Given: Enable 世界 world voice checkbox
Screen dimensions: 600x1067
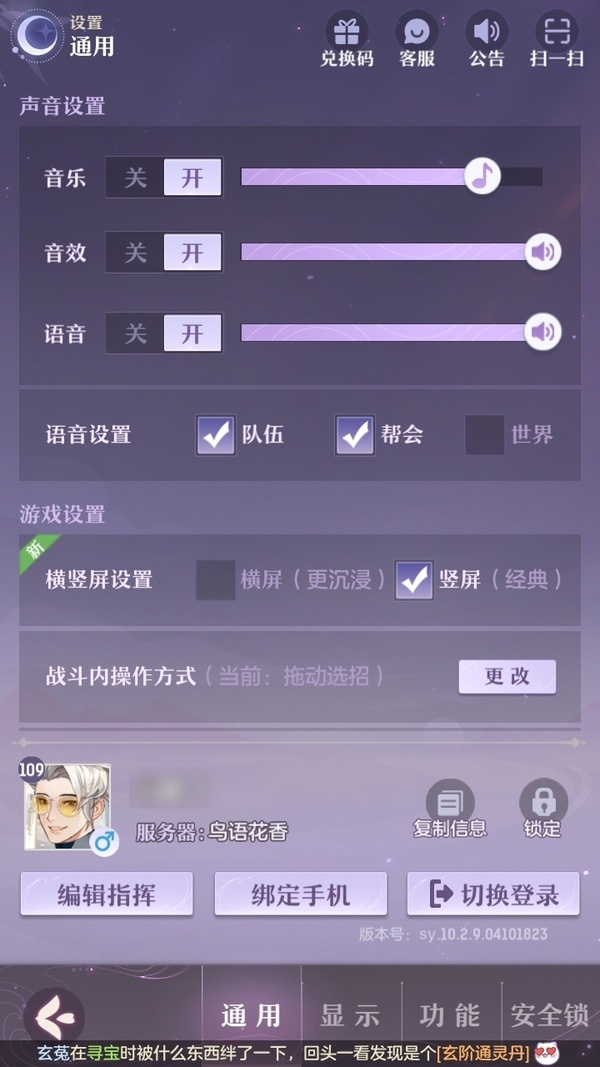Looking at the screenshot, I should pyautogui.click(x=485, y=435).
